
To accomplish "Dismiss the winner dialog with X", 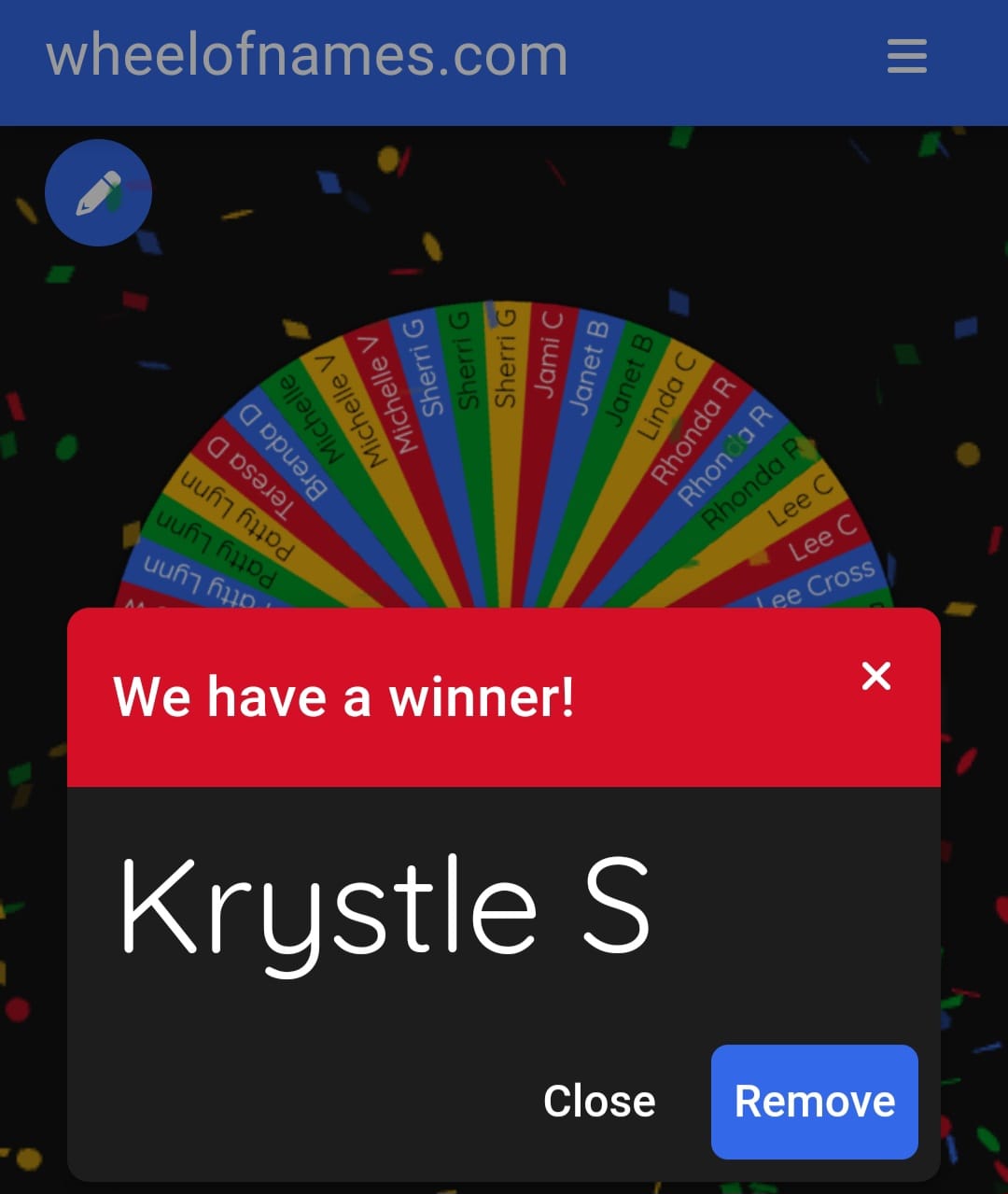I will [x=875, y=676].
